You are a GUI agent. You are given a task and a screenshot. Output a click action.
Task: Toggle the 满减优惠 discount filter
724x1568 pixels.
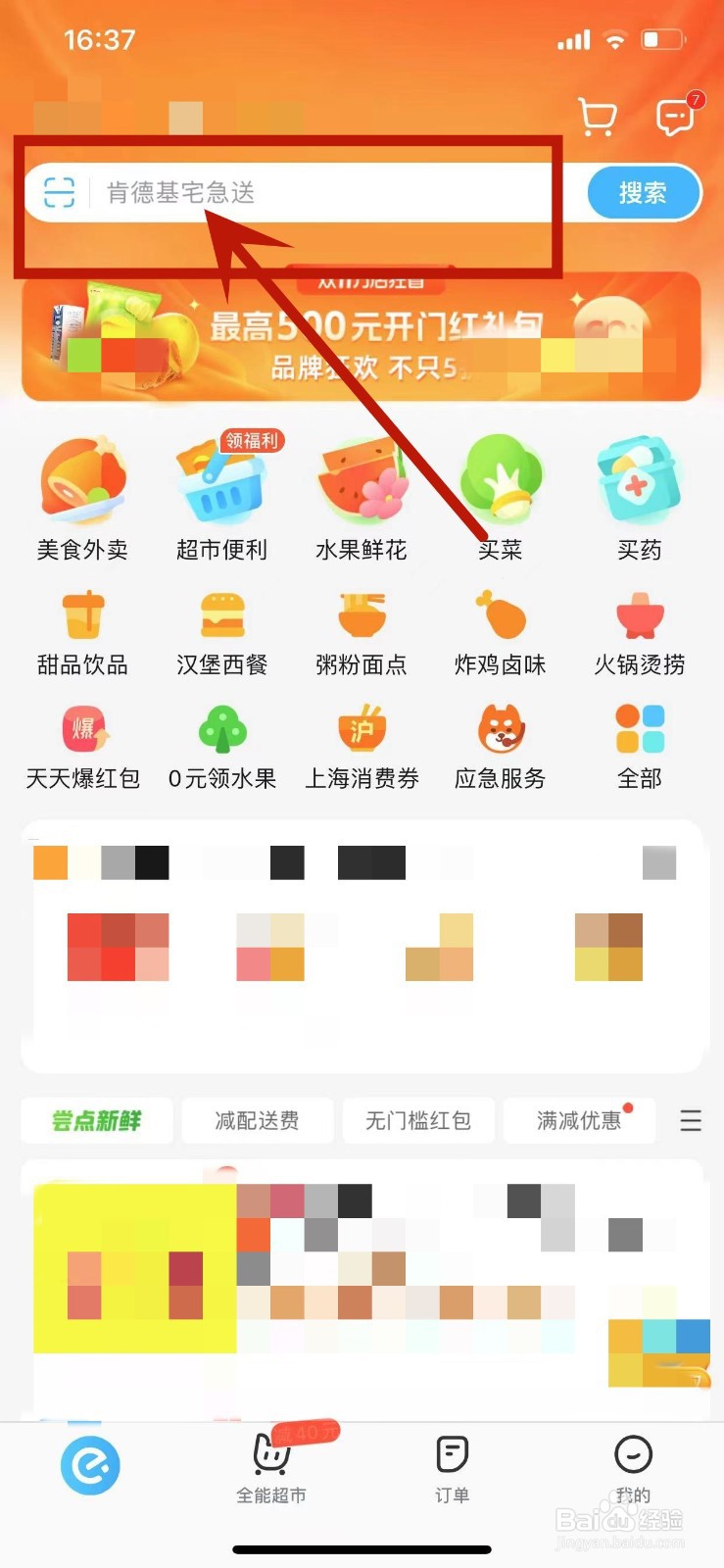coord(579,1120)
